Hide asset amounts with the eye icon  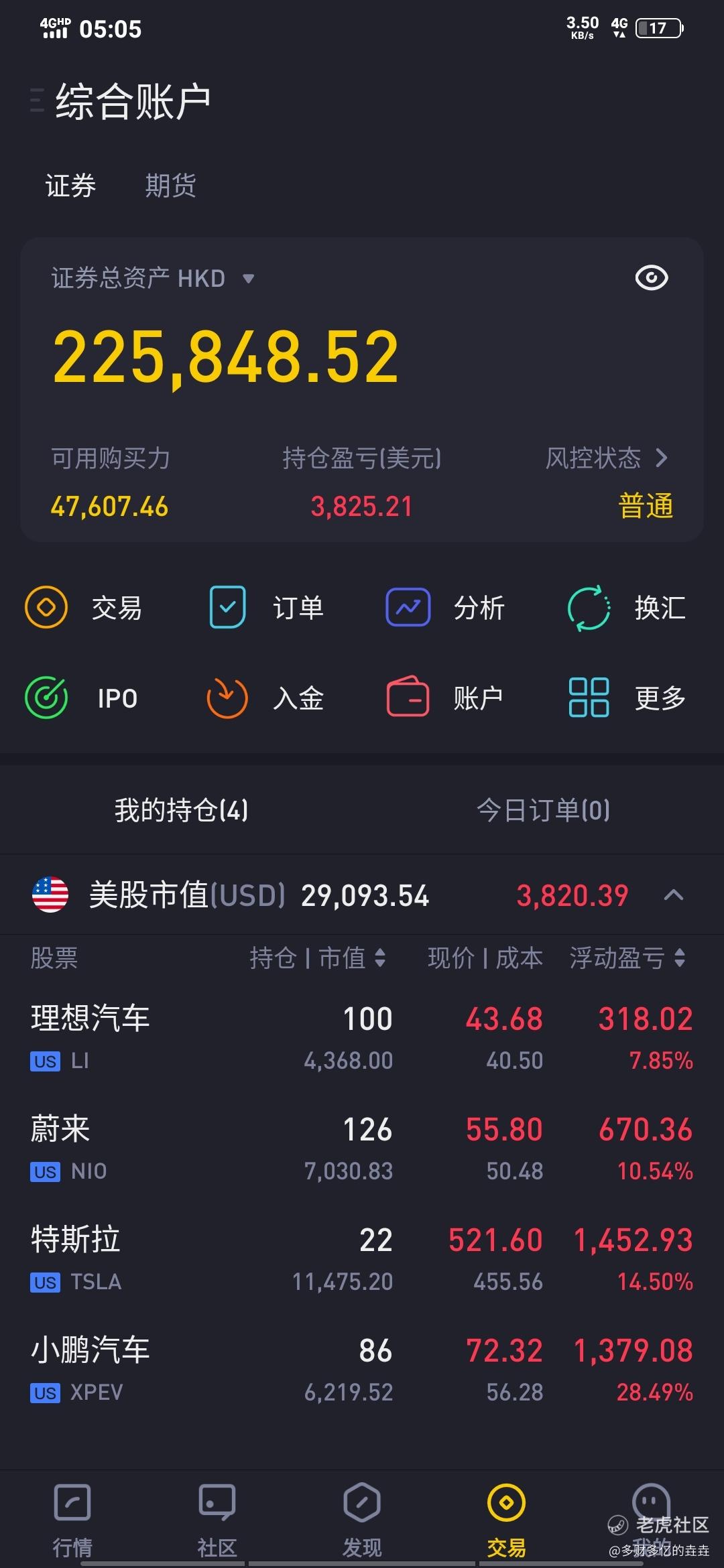coord(652,278)
